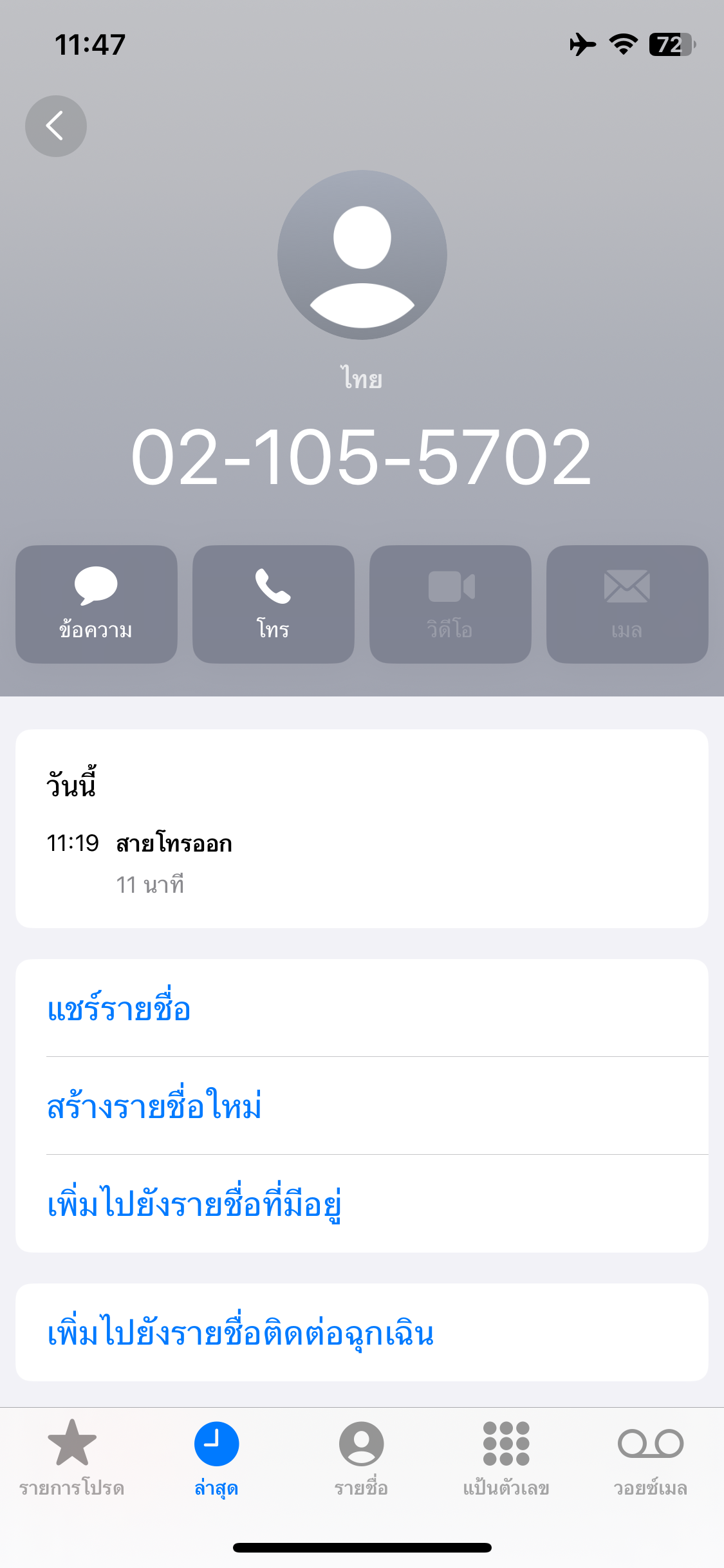Open the ล่าสุด tab
Viewport: 724px width, 1568px height.
pyautogui.click(x=217, y=1459)
